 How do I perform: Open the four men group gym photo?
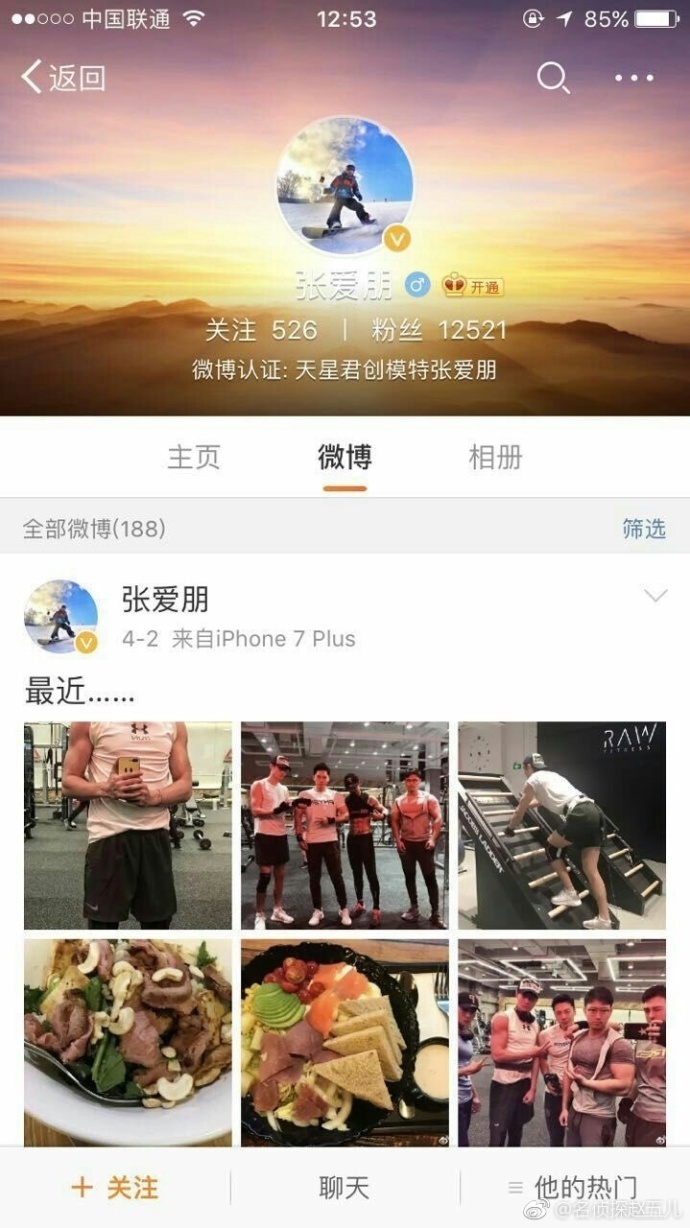point(345,825)
